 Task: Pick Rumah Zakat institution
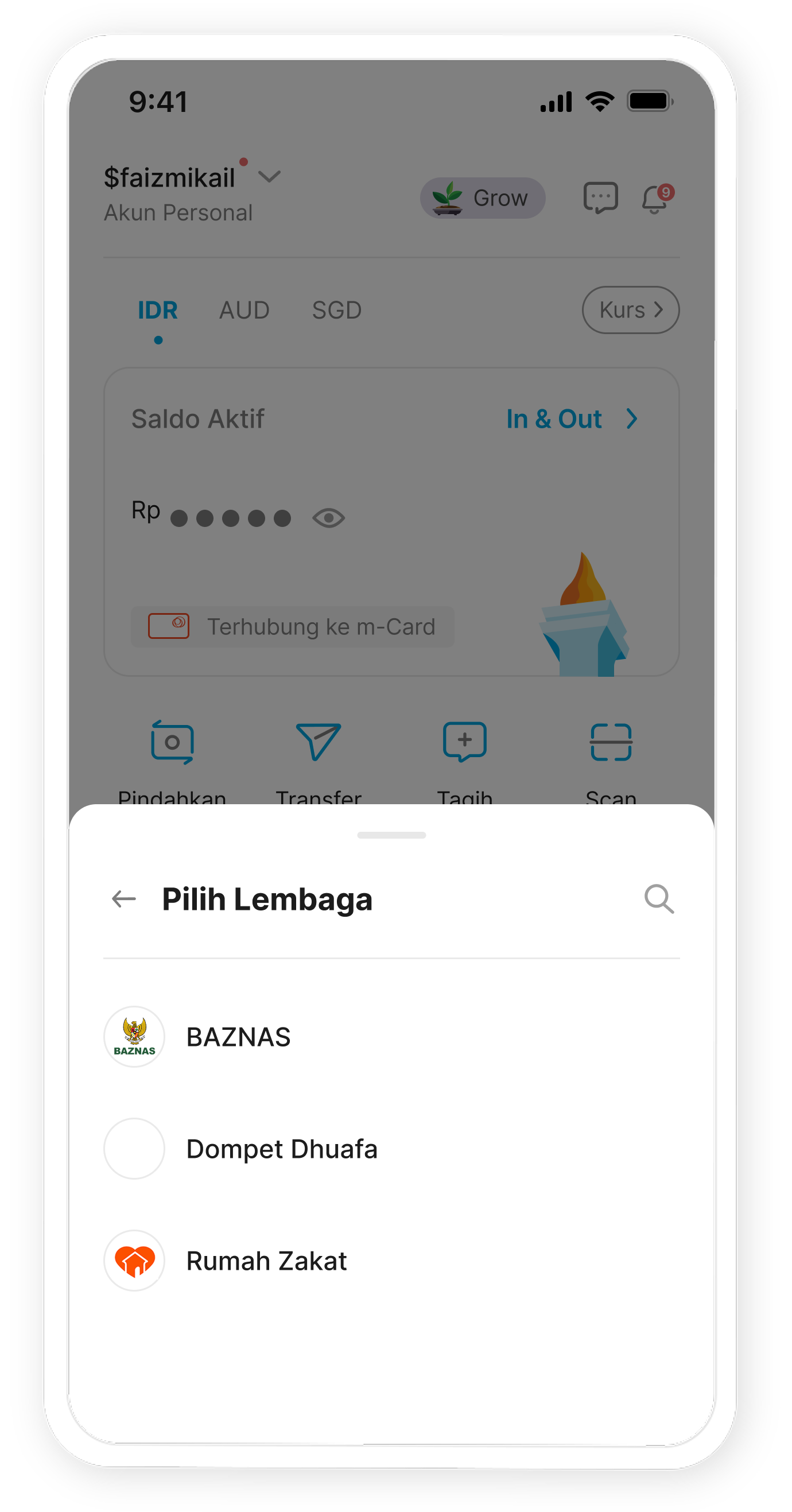[x=266, y=1261]
